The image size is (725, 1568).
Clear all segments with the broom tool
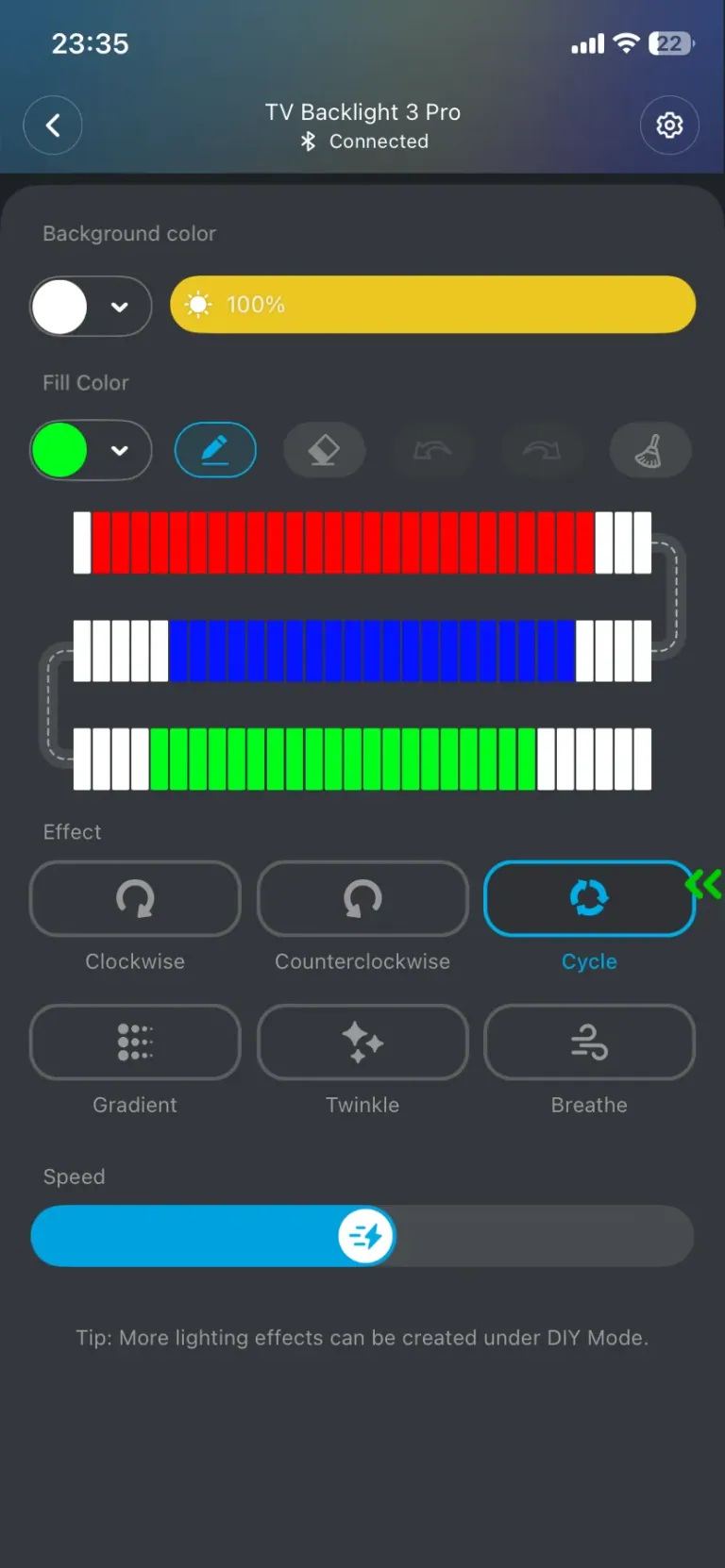coord(650,450)
